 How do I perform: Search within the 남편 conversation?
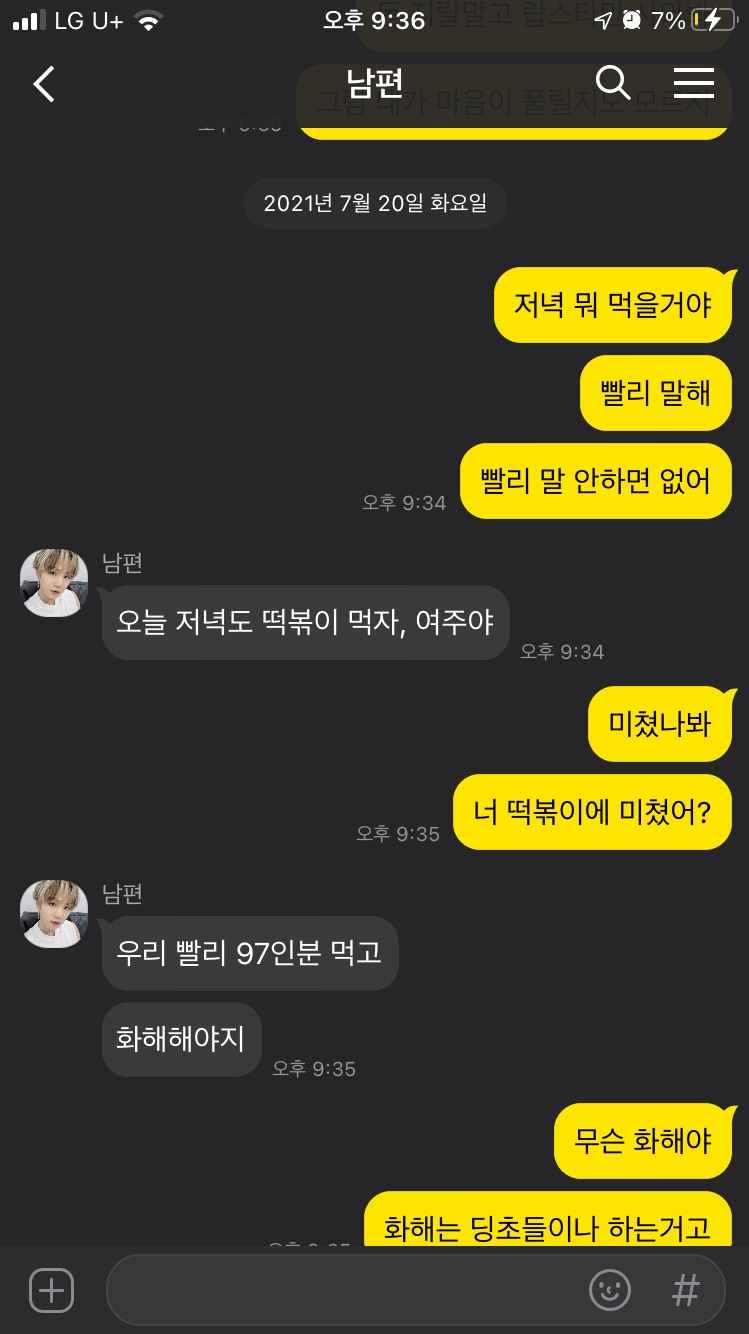tap(612, 83)
